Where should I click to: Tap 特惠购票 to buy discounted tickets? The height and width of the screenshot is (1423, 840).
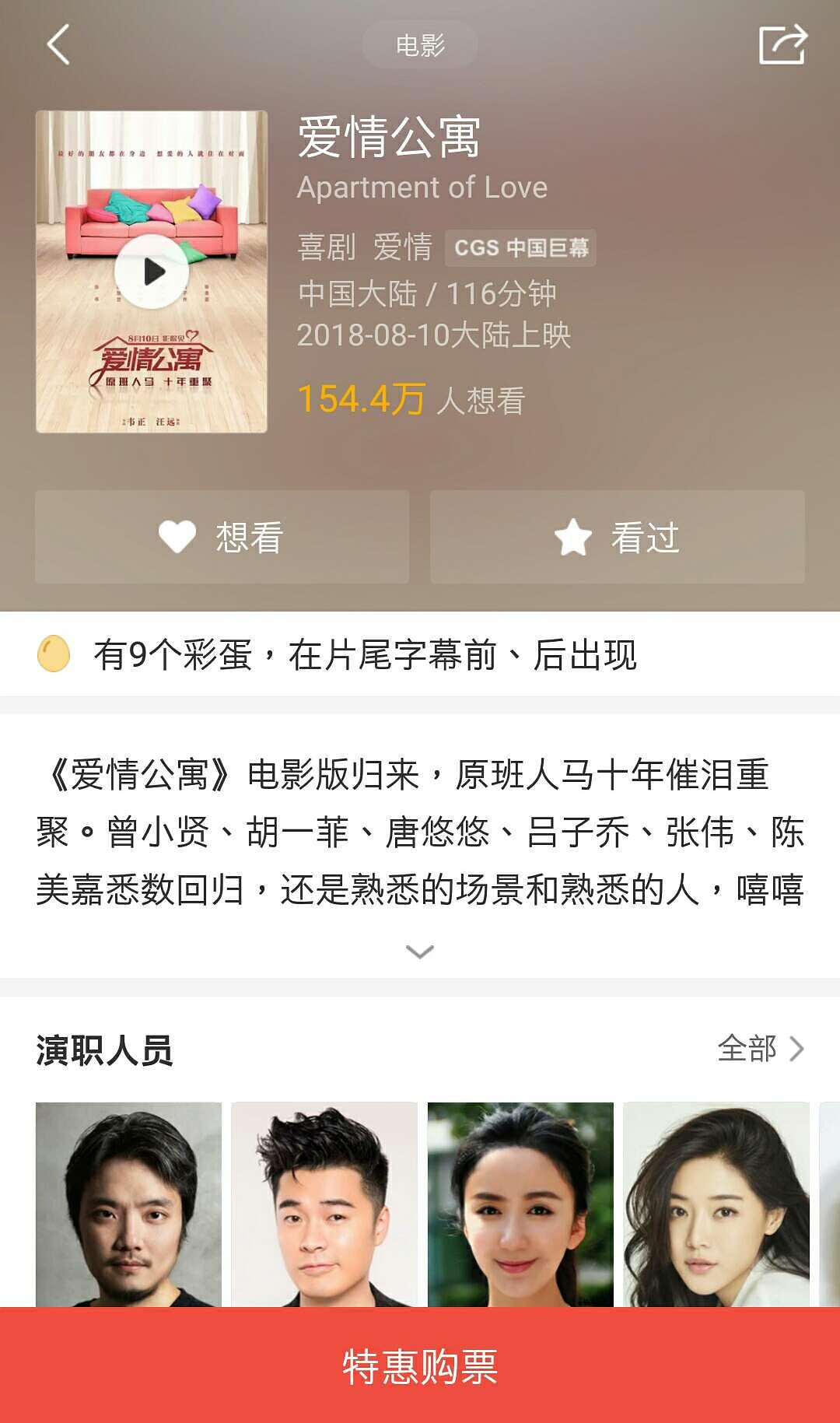pos(420,1366)
